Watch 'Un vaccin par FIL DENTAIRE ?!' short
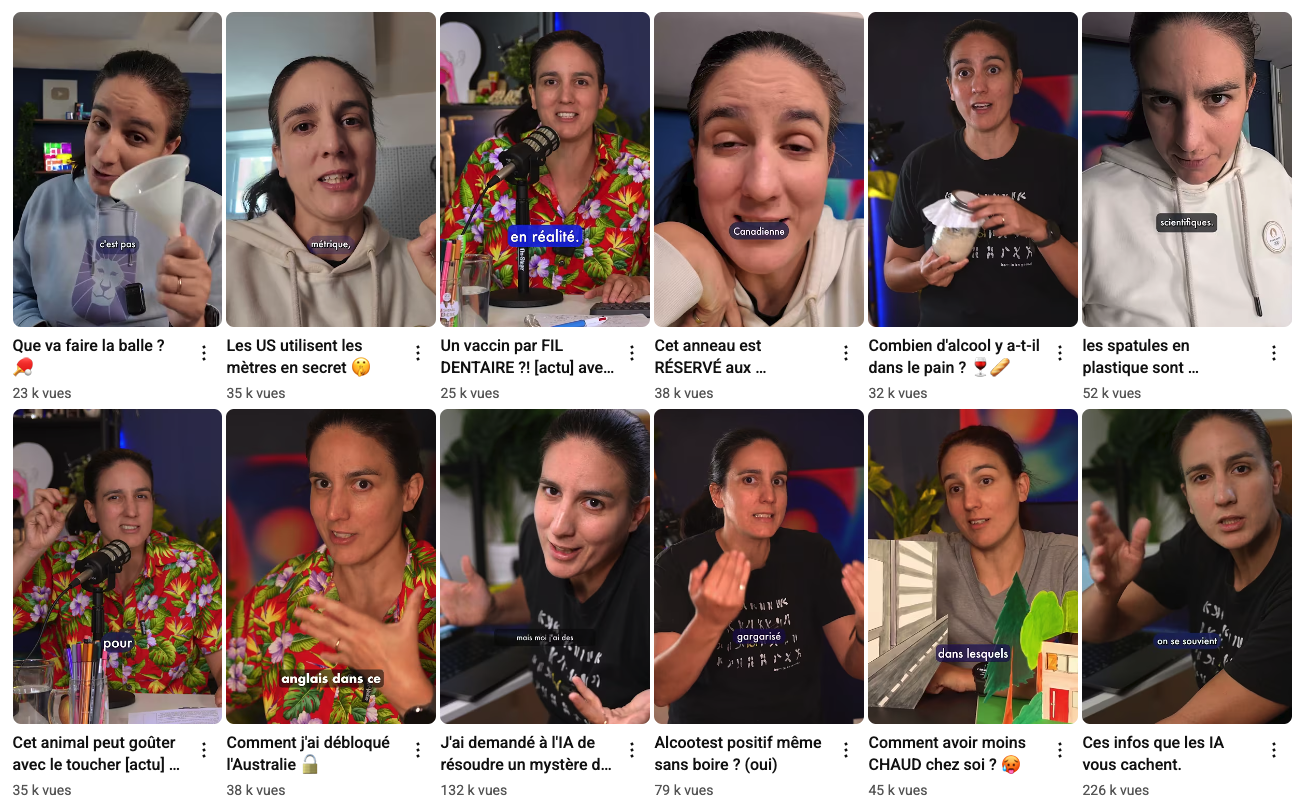1304x802 pixels. [x=545, y=170]
